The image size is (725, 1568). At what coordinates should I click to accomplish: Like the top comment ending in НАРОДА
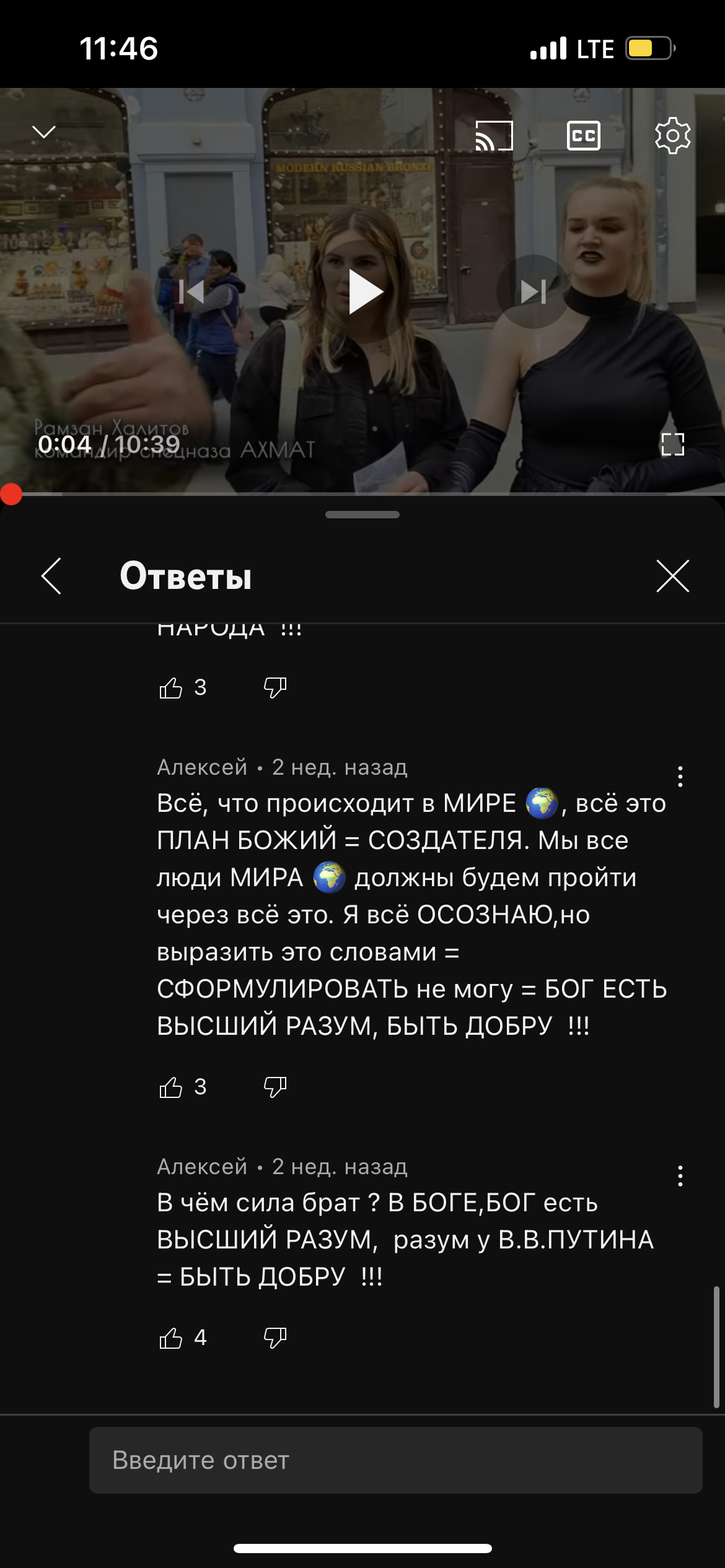(171, 687)
